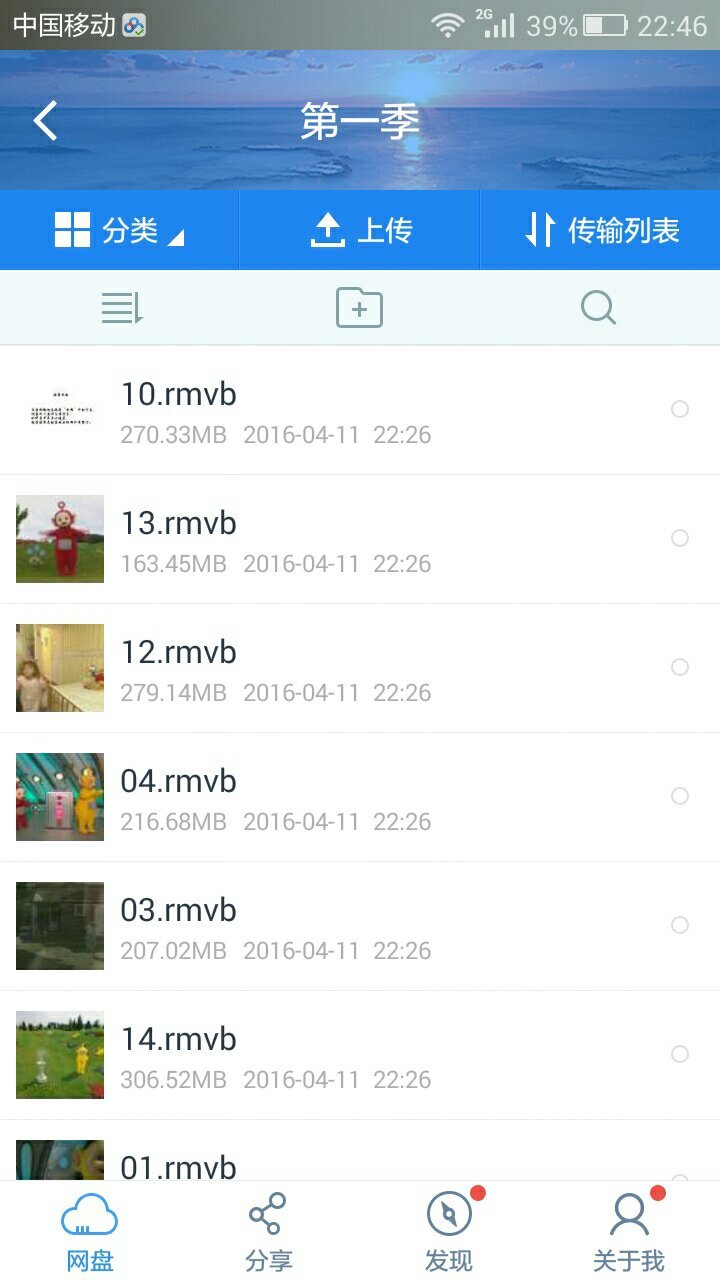The width and height of the screenshot is (720, 1280).
Task: Open the sort order icon
Action: (x=122, y=308)
